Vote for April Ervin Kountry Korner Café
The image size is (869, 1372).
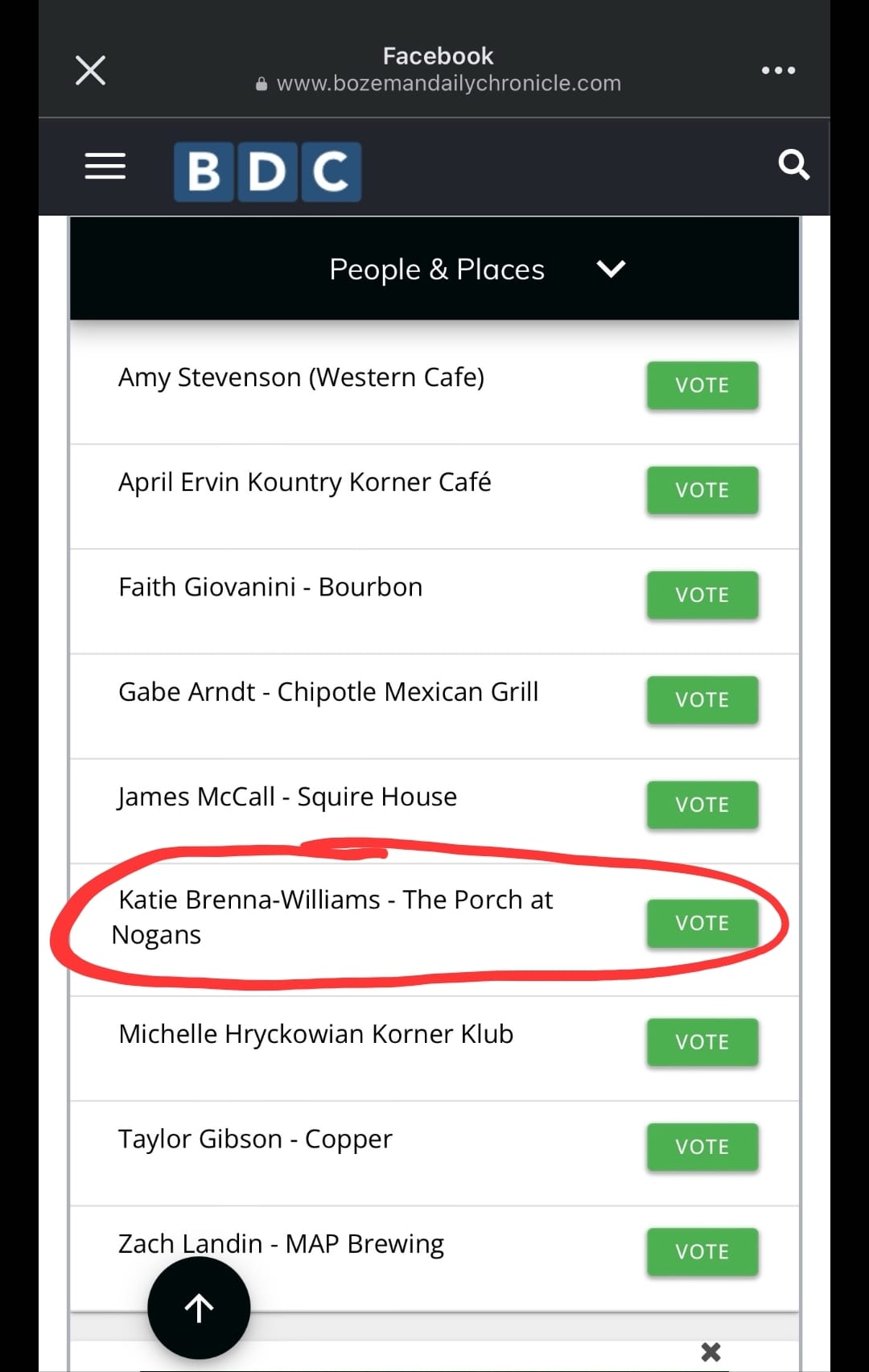point(702,490)
